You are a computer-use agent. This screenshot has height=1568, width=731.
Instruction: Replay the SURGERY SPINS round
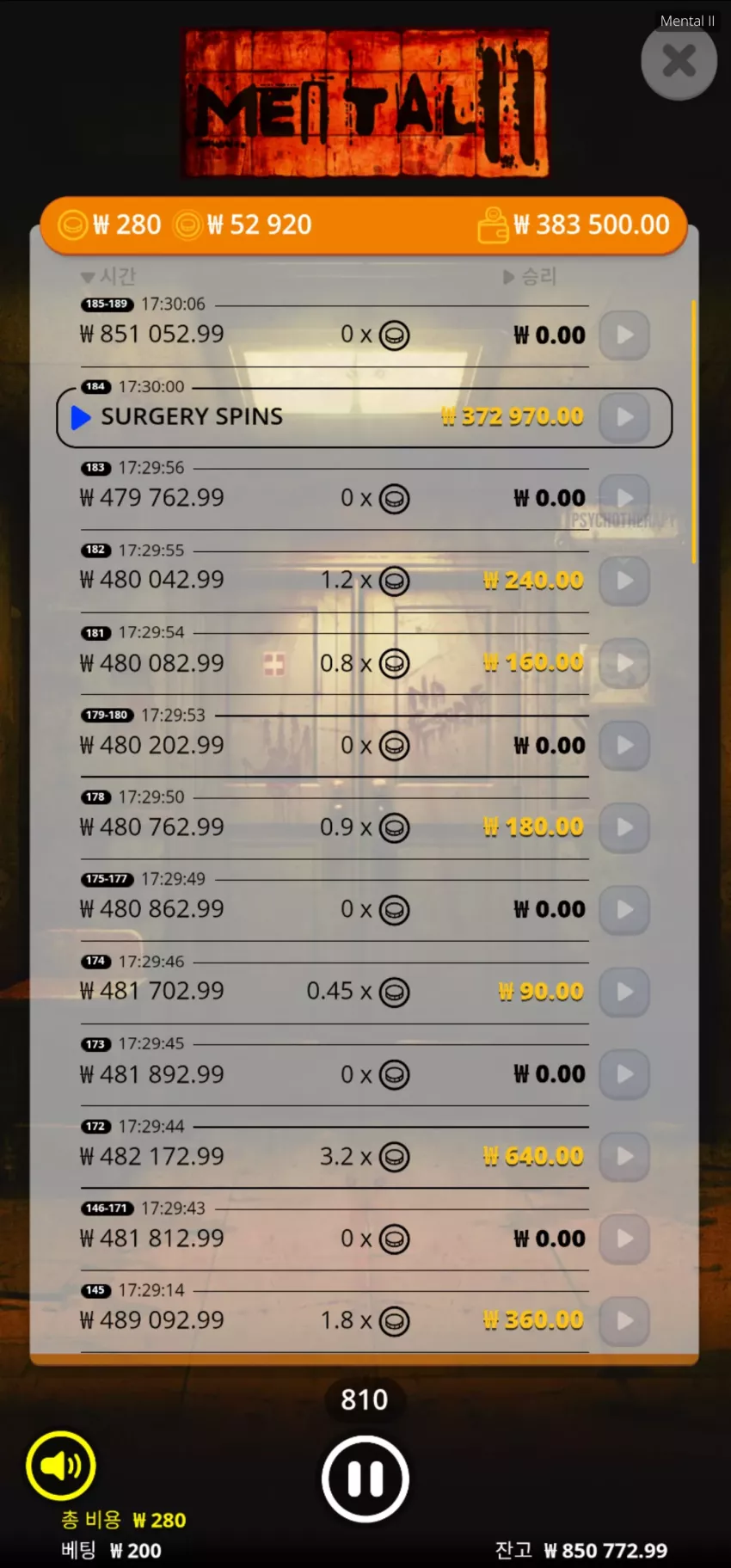(x=624, y=417)
